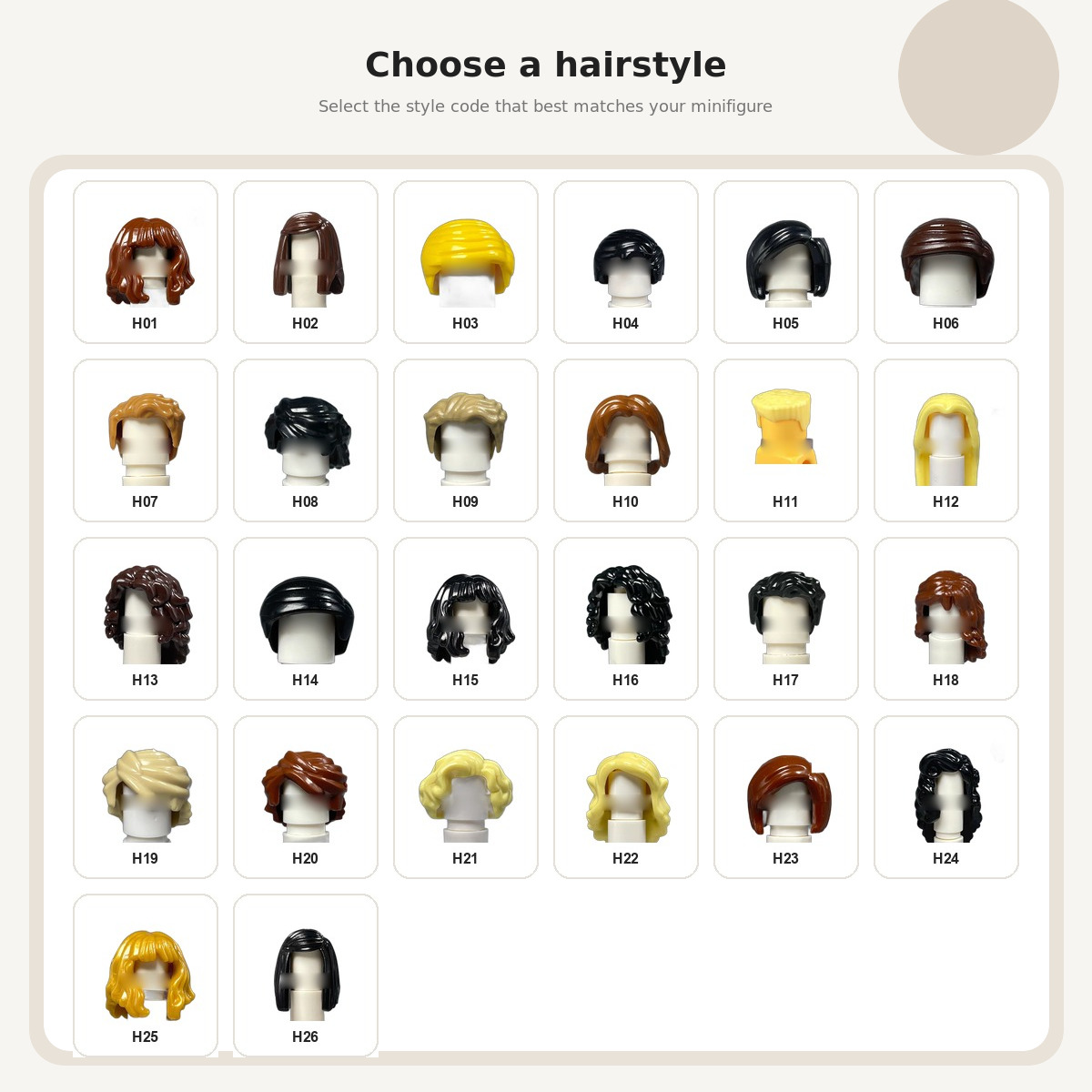Select hairstyle H13
The width and height of the screenshot is (1092, 1092).
pos(146,619)
